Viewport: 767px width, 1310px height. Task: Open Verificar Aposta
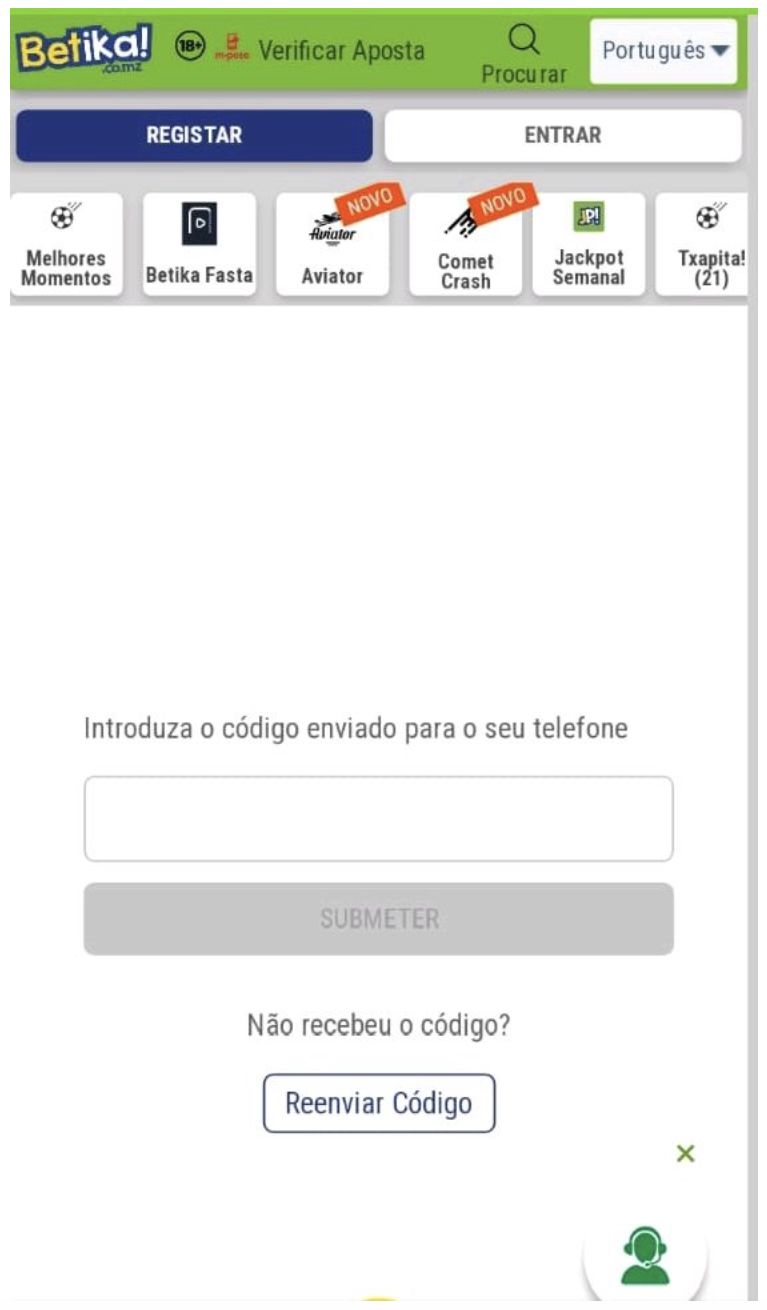pyautogui.click(x=340, y=50)
